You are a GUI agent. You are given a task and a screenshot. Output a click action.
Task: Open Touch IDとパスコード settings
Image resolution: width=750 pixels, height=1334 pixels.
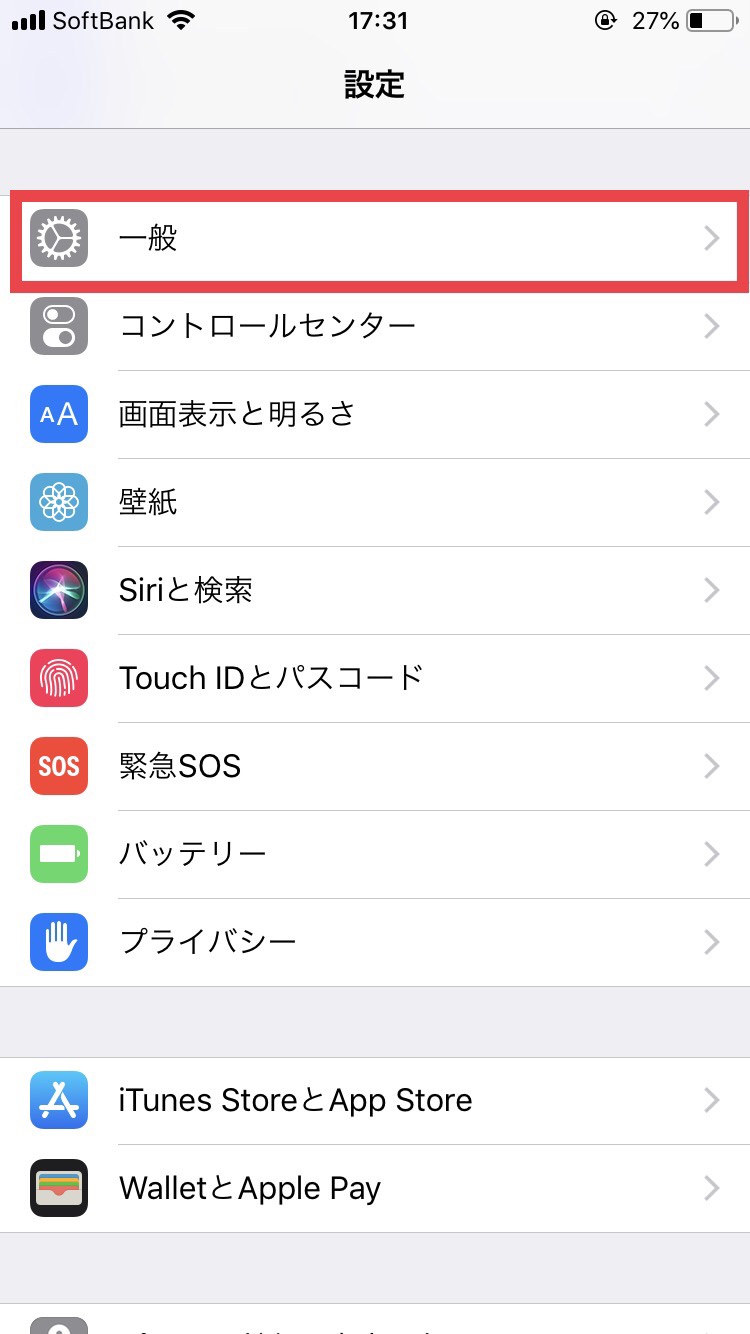click(x=375, y=678)
